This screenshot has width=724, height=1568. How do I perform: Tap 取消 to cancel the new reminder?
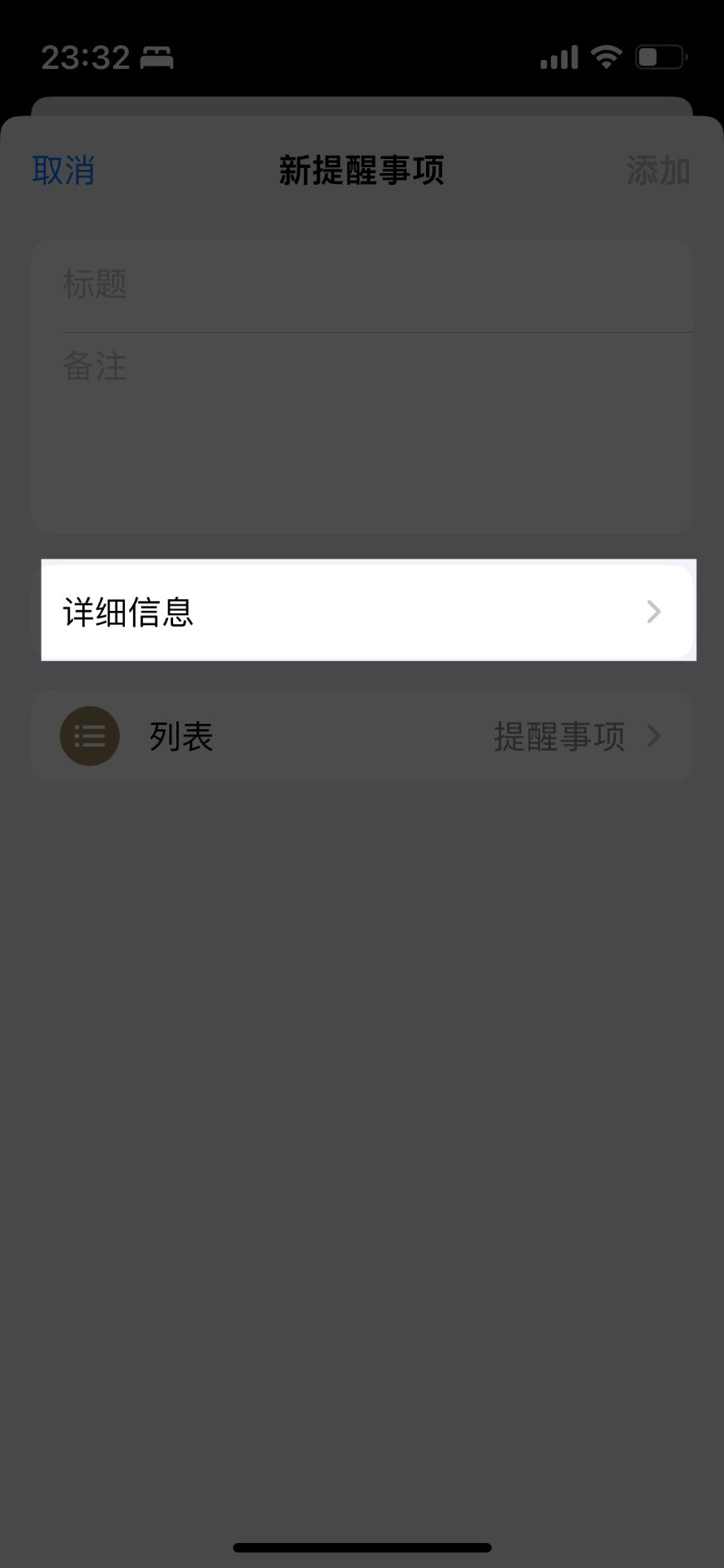click(x=63, y=171)
